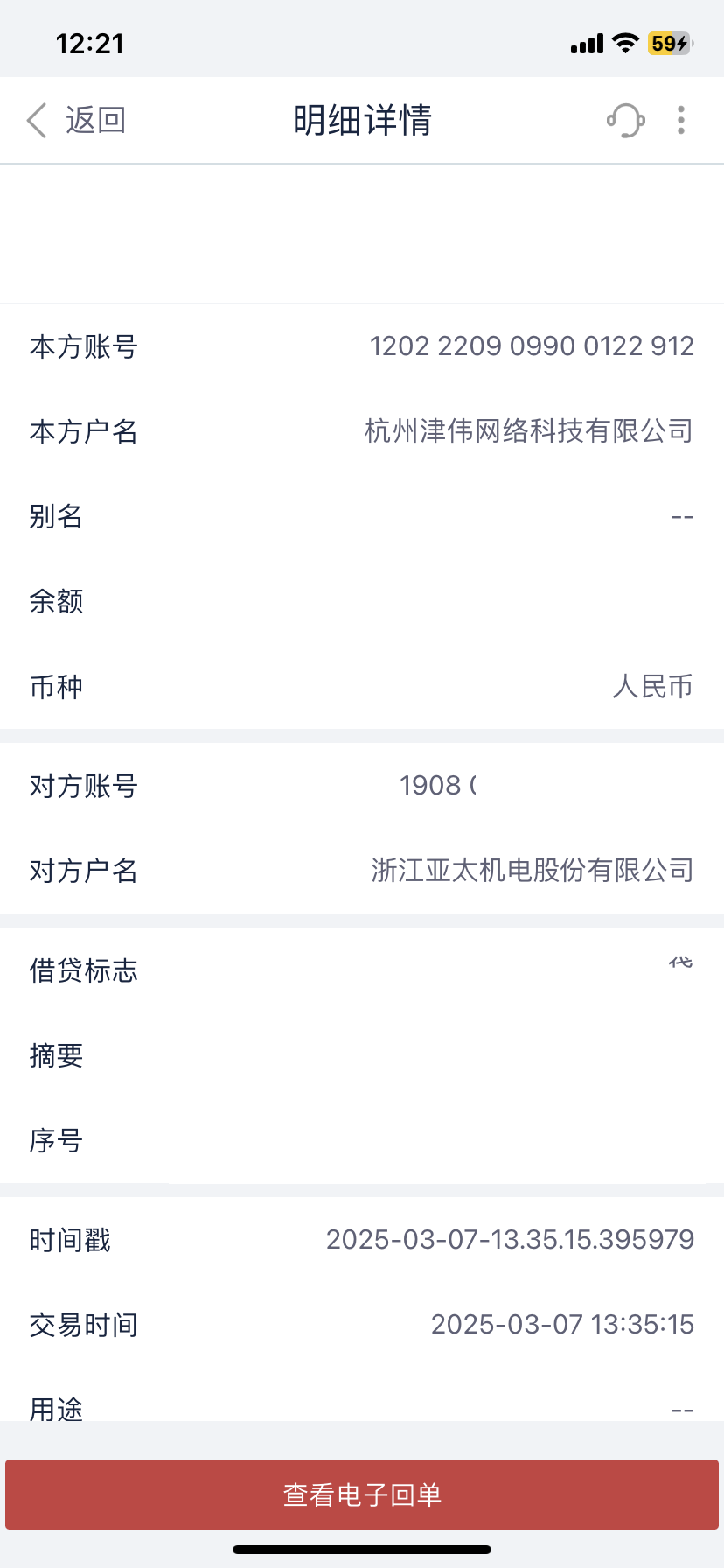Open the three-dot overflow menu
This screenshot has width=724, height=1568.
[681, 120]
